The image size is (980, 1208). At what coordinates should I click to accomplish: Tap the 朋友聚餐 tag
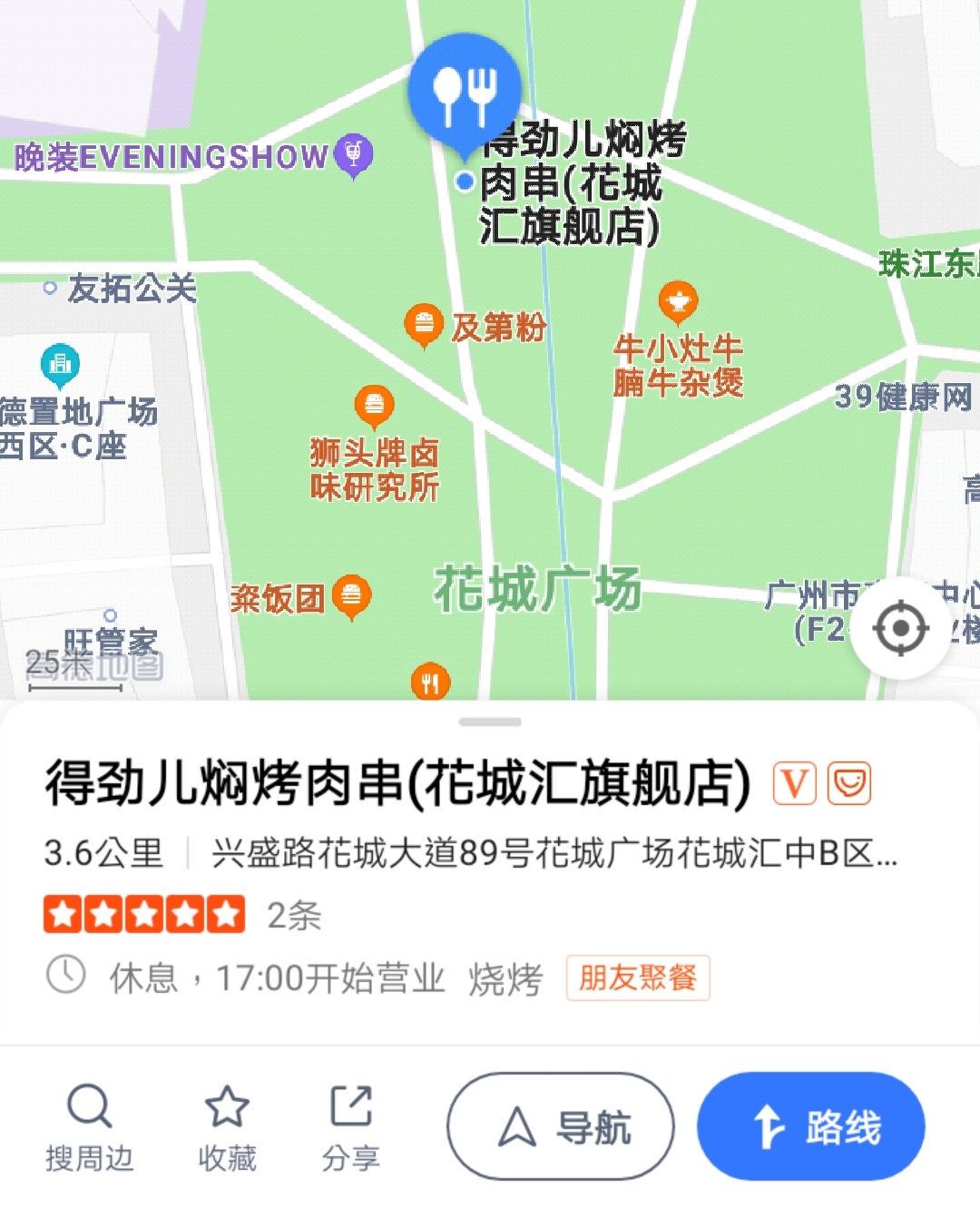tap(636, 979)
